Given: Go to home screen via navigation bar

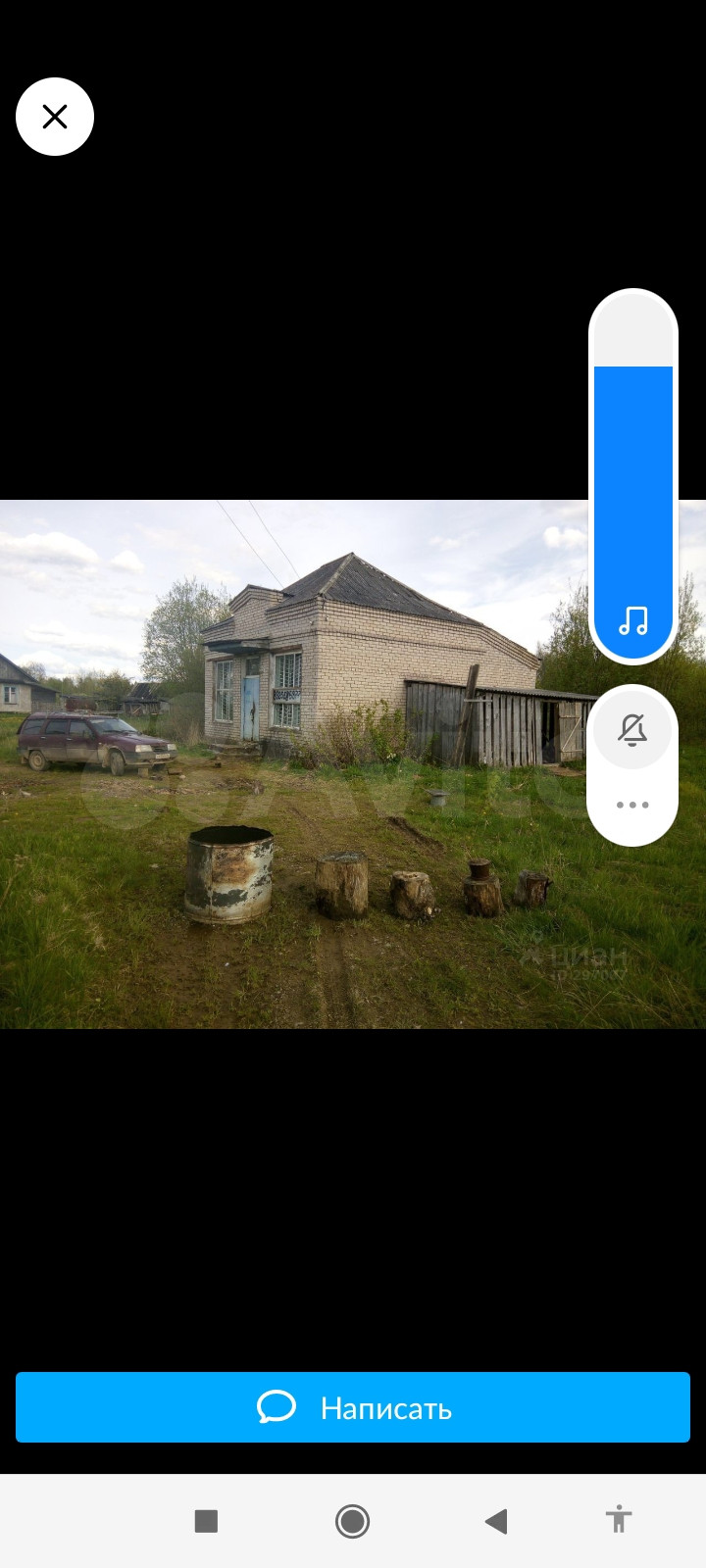Looking at the screenshot, I should 352,1521.
